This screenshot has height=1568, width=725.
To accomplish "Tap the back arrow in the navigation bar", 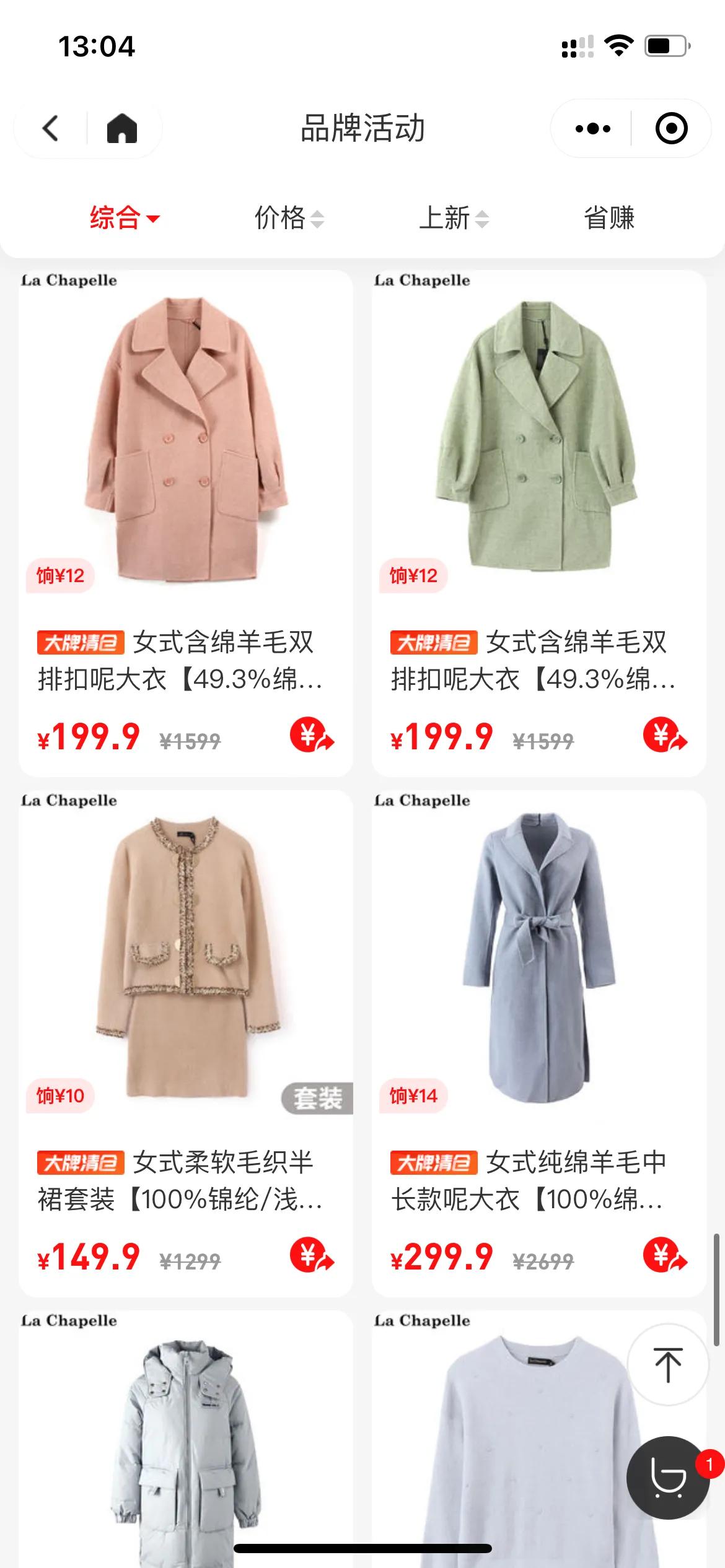I will (x=50, y=128).
